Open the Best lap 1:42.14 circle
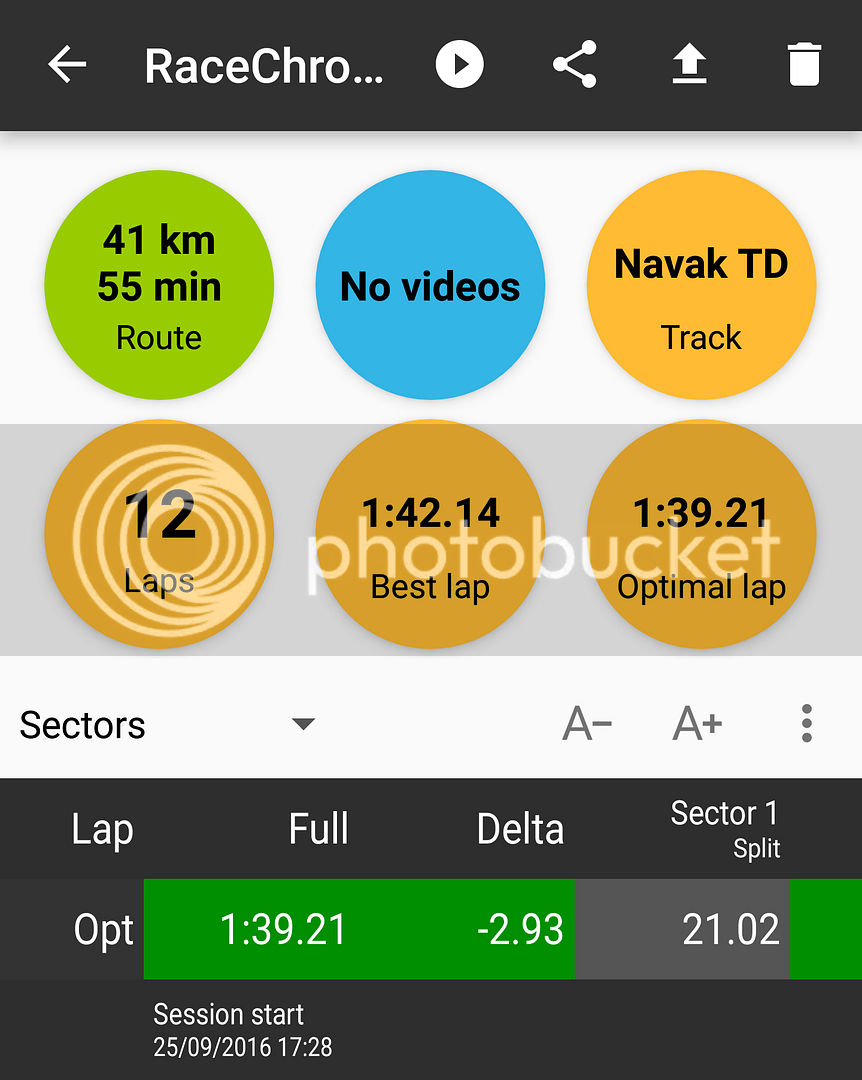Viewport: 862px width, 1080px height. click(430, 534)
